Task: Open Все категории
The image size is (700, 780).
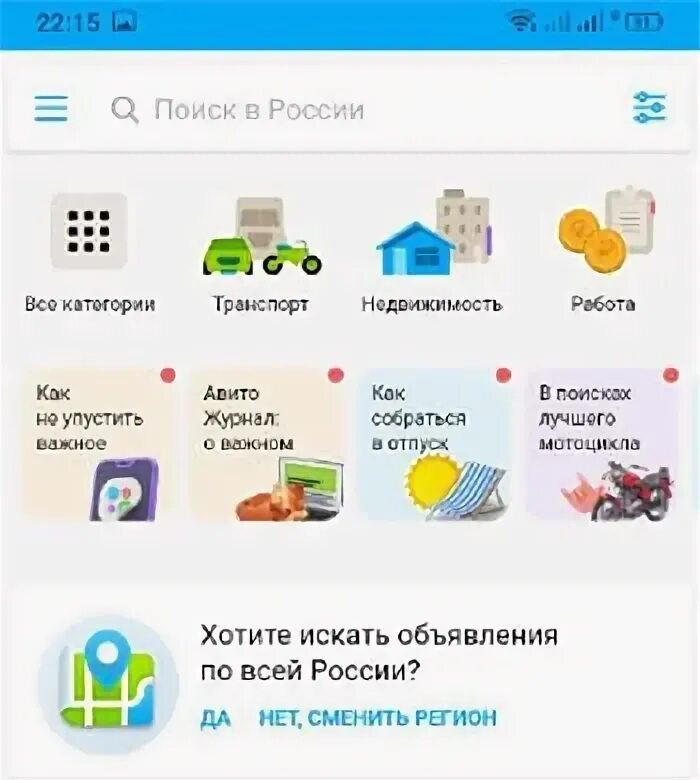Action: [x=90, y=251]
